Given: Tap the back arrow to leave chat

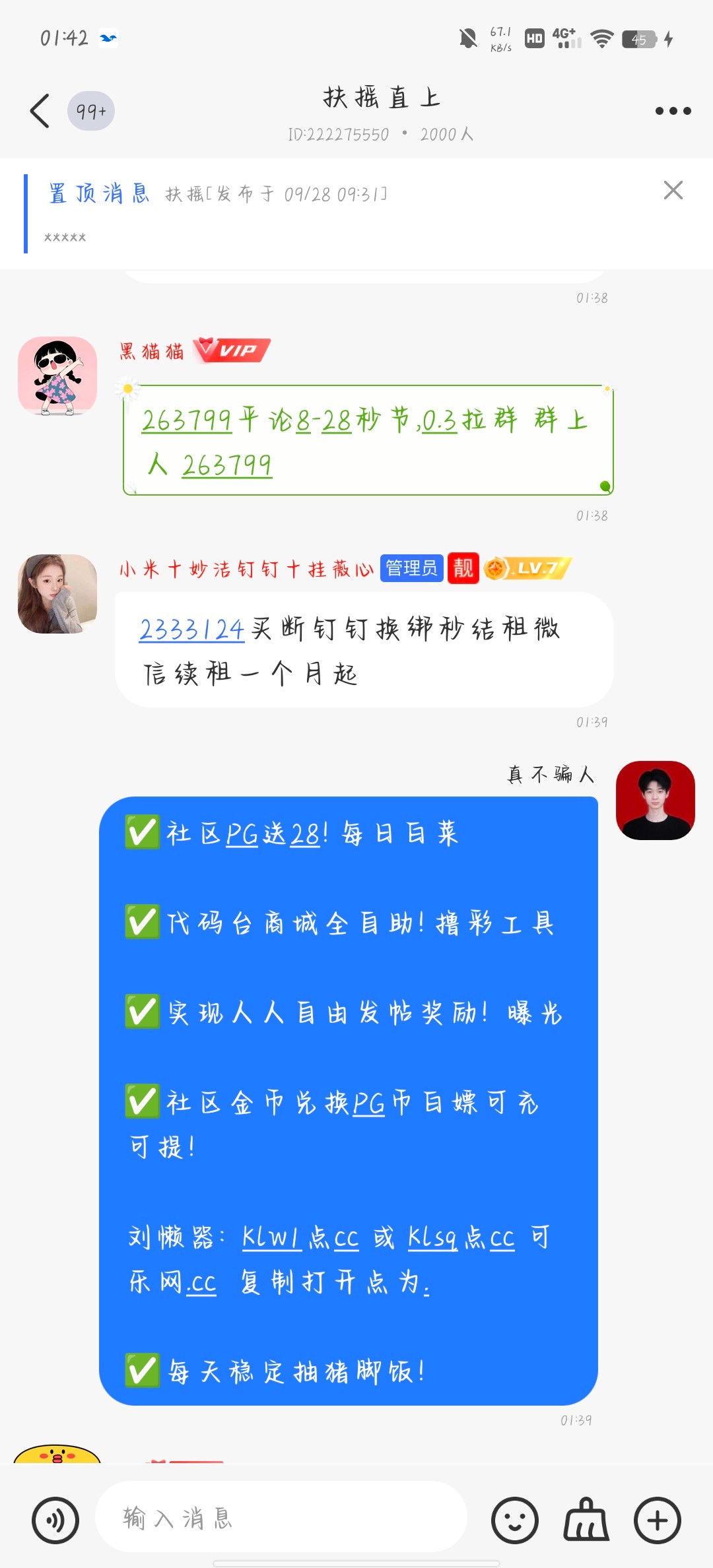Looking at the screenshot, I should tap(38, 111).
